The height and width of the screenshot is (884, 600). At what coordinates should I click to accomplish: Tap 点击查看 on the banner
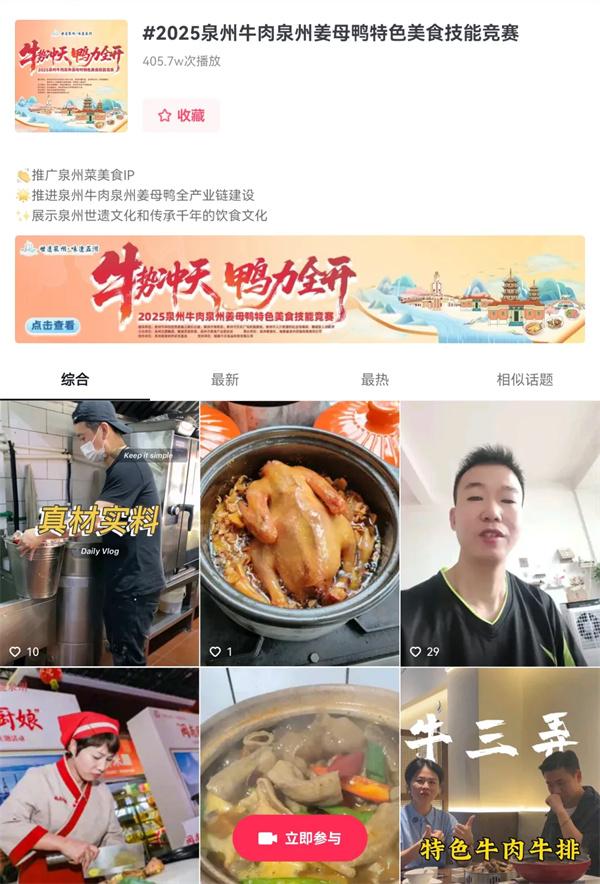[53, 325]
